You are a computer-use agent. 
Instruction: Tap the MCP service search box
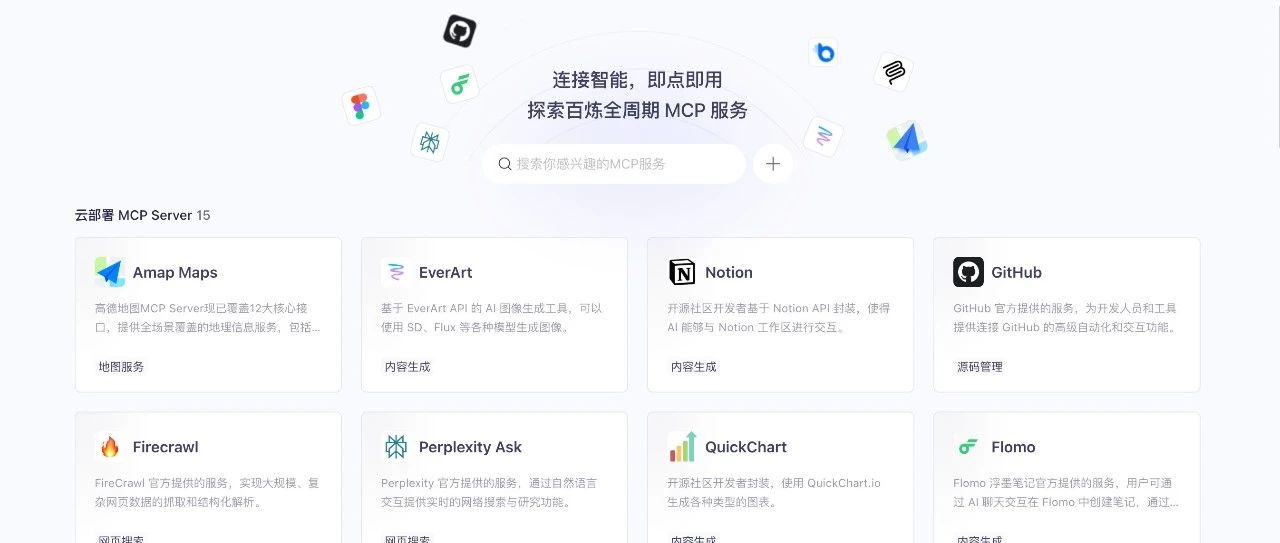point(612,164)
